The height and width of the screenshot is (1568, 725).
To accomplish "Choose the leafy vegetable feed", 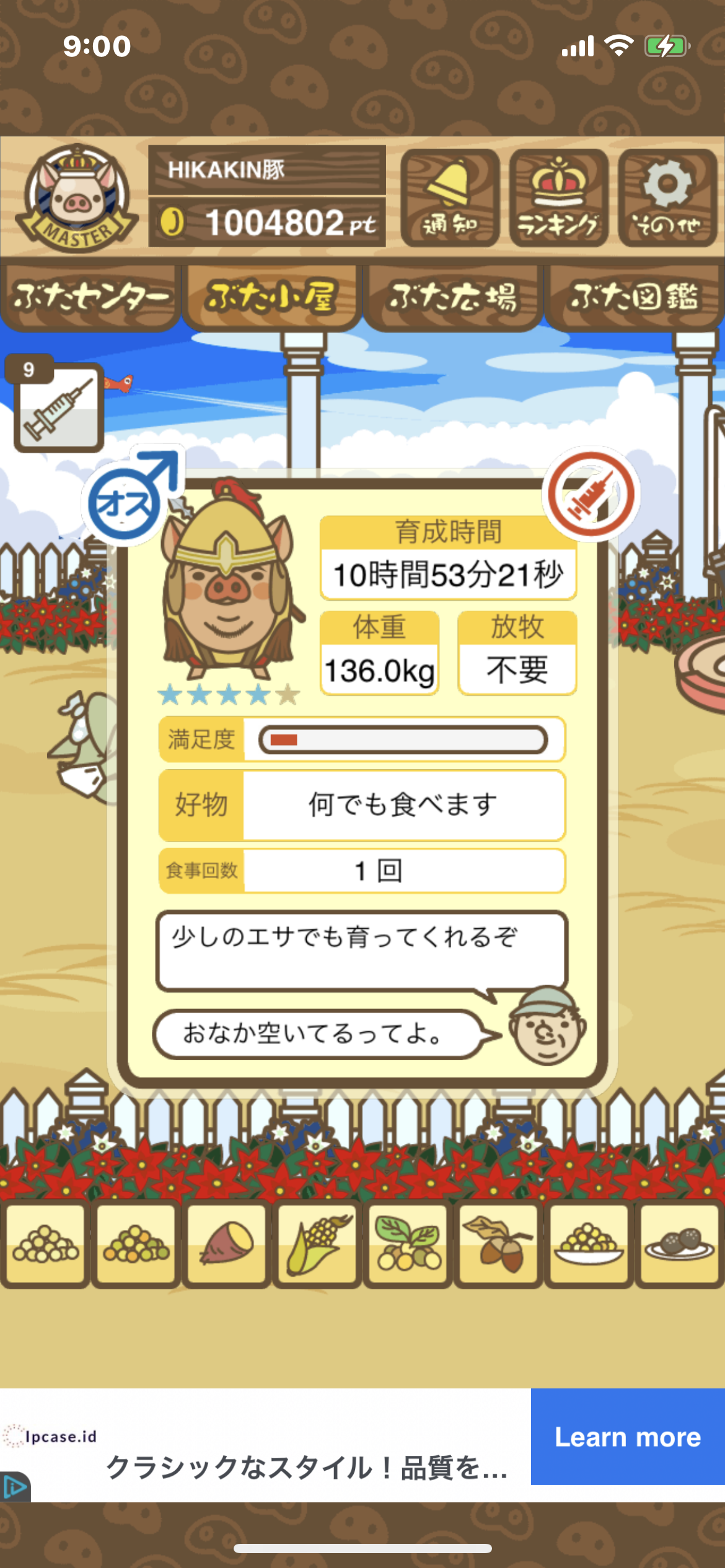I will [x=408, y=1244].
